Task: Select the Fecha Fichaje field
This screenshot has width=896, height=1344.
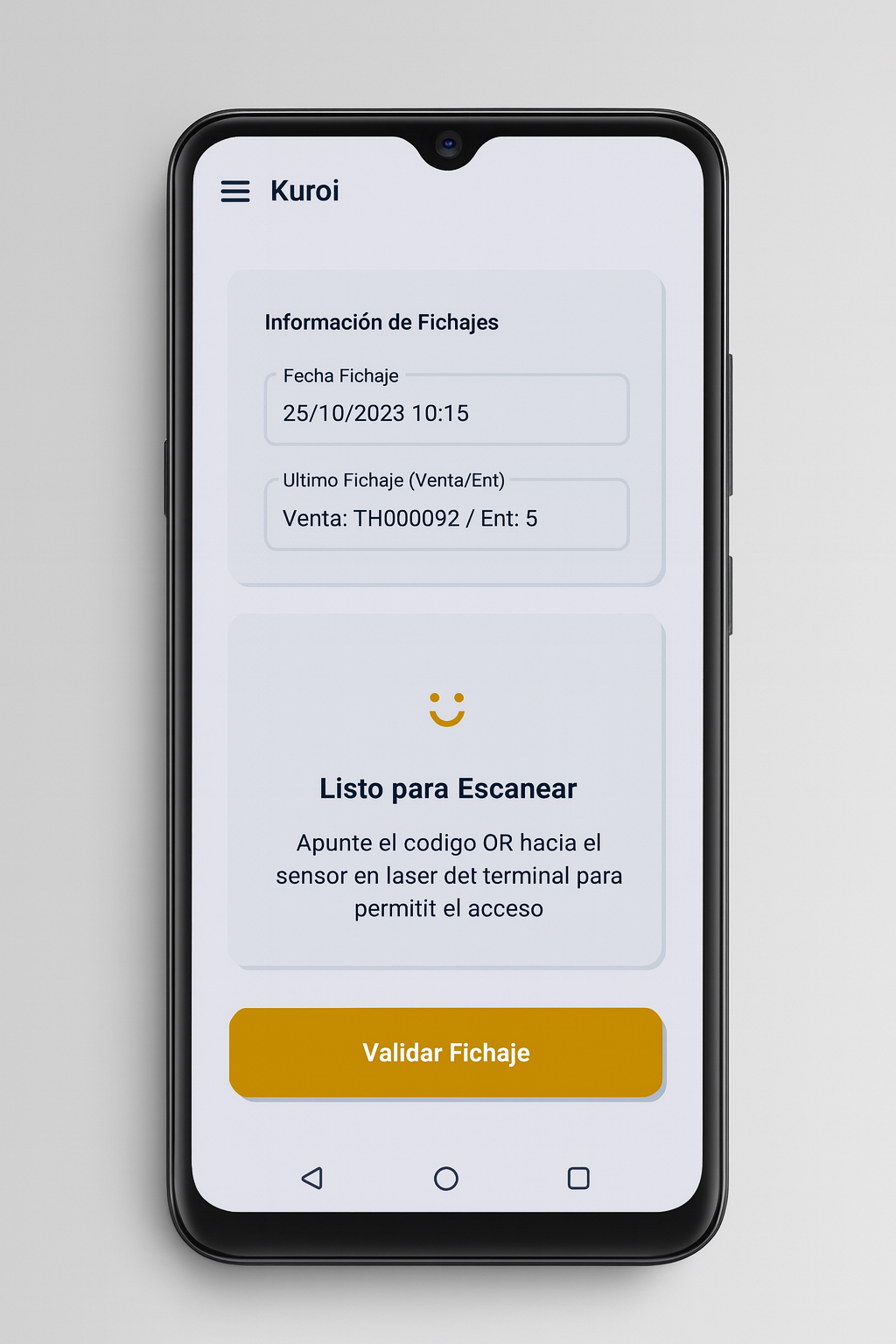Action: pos(446,412)
